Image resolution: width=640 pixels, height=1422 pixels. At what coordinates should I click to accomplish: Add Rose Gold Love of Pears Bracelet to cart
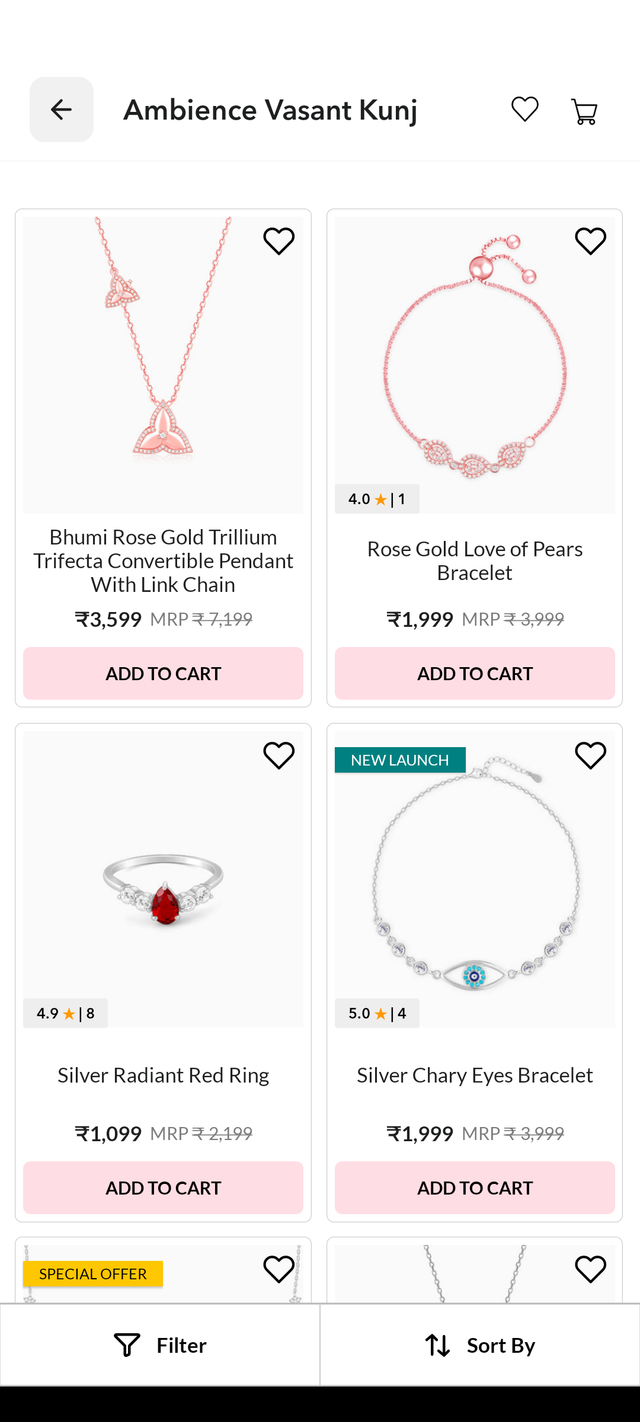coord(475,673)
